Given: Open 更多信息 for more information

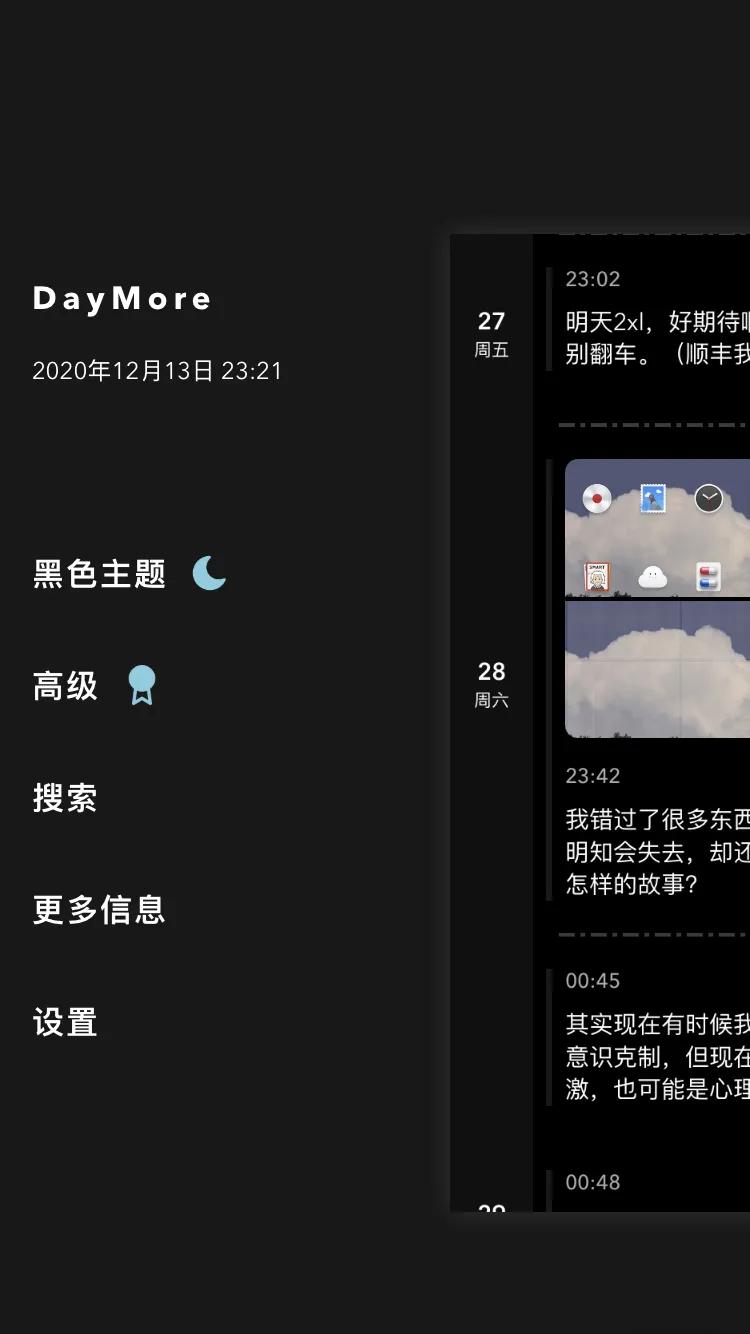Looking at the screenshot, I should click(98, 910).
